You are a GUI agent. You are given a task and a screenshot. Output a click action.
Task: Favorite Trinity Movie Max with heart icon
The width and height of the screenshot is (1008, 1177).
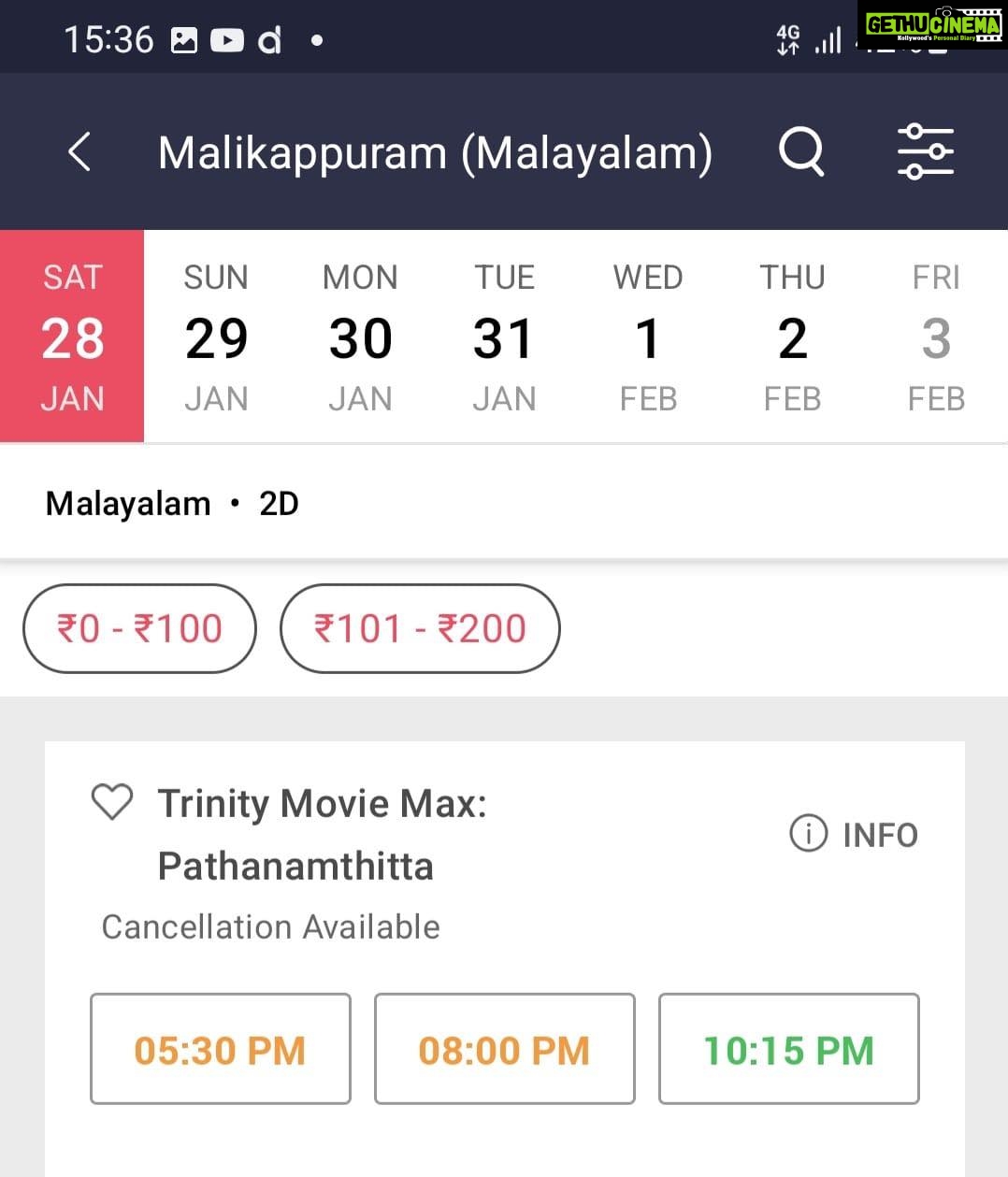click(112, 803)
